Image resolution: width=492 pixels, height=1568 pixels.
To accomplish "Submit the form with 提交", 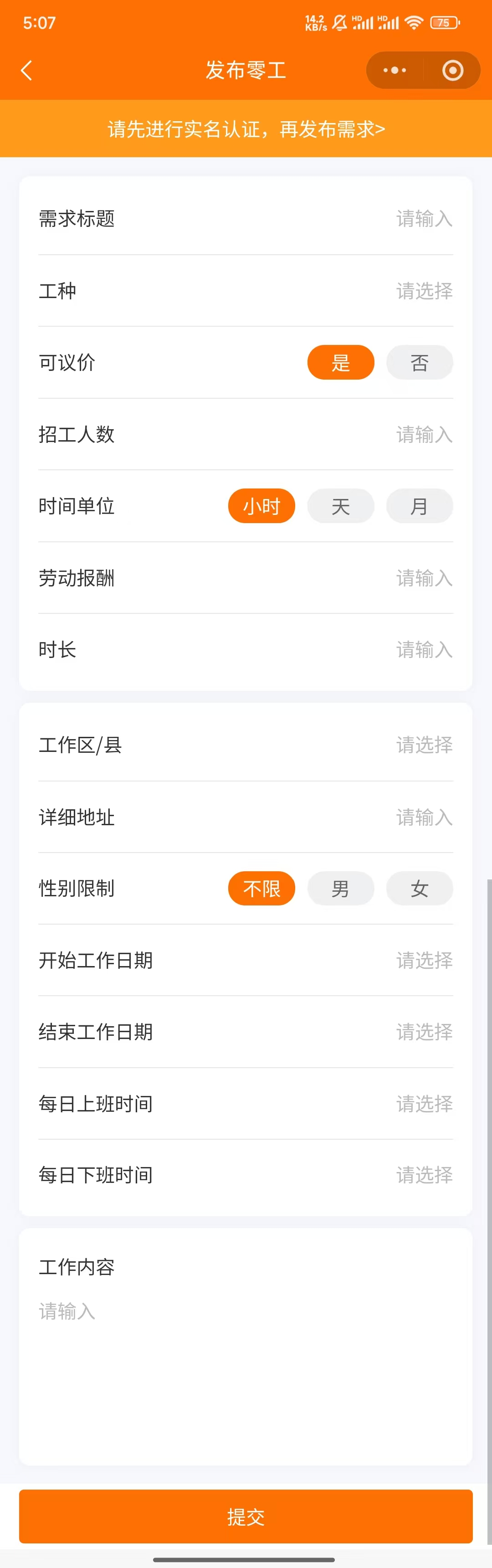I will click(x=246, y=1516).
